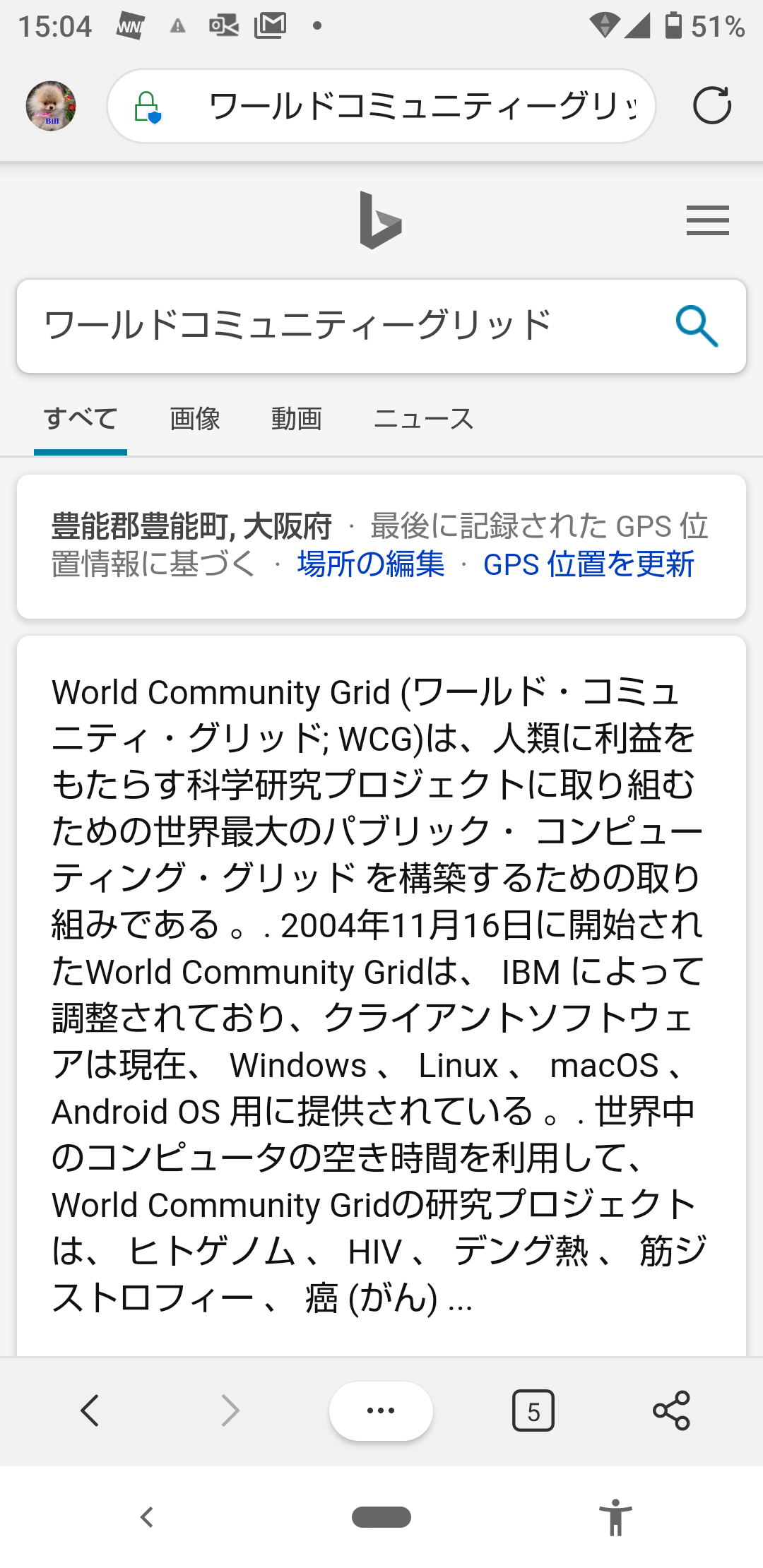763x1568 pixels.
Task: Switch to the ニュース tab
Action: [x=423, y=418]
